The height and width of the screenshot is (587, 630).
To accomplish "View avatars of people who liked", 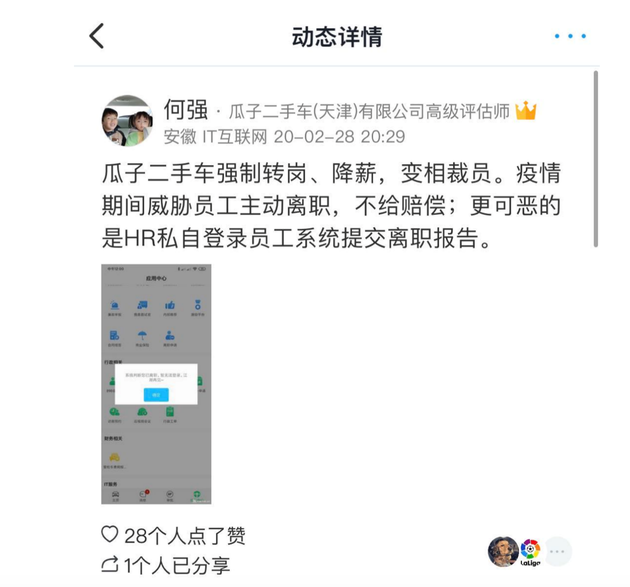I will click(x=516, y=551).
